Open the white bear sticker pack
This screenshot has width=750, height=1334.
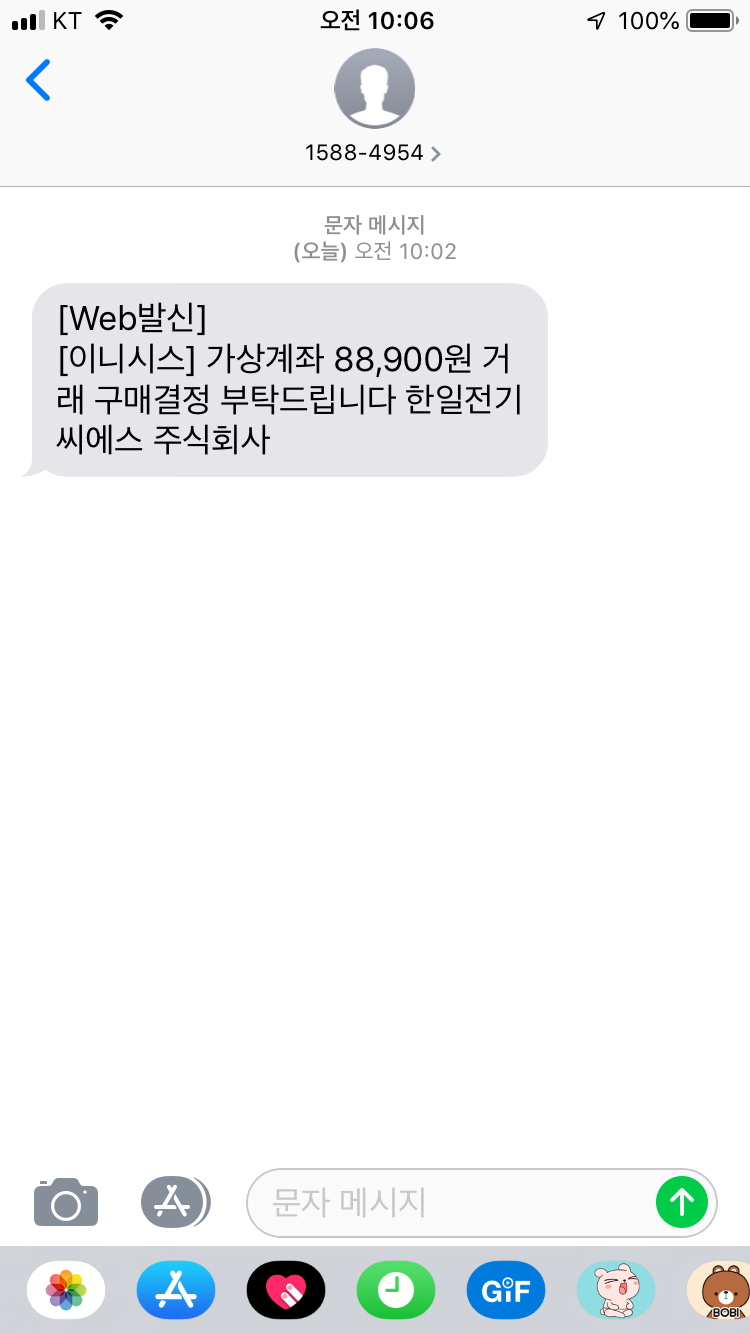(x=616, y=1290)
